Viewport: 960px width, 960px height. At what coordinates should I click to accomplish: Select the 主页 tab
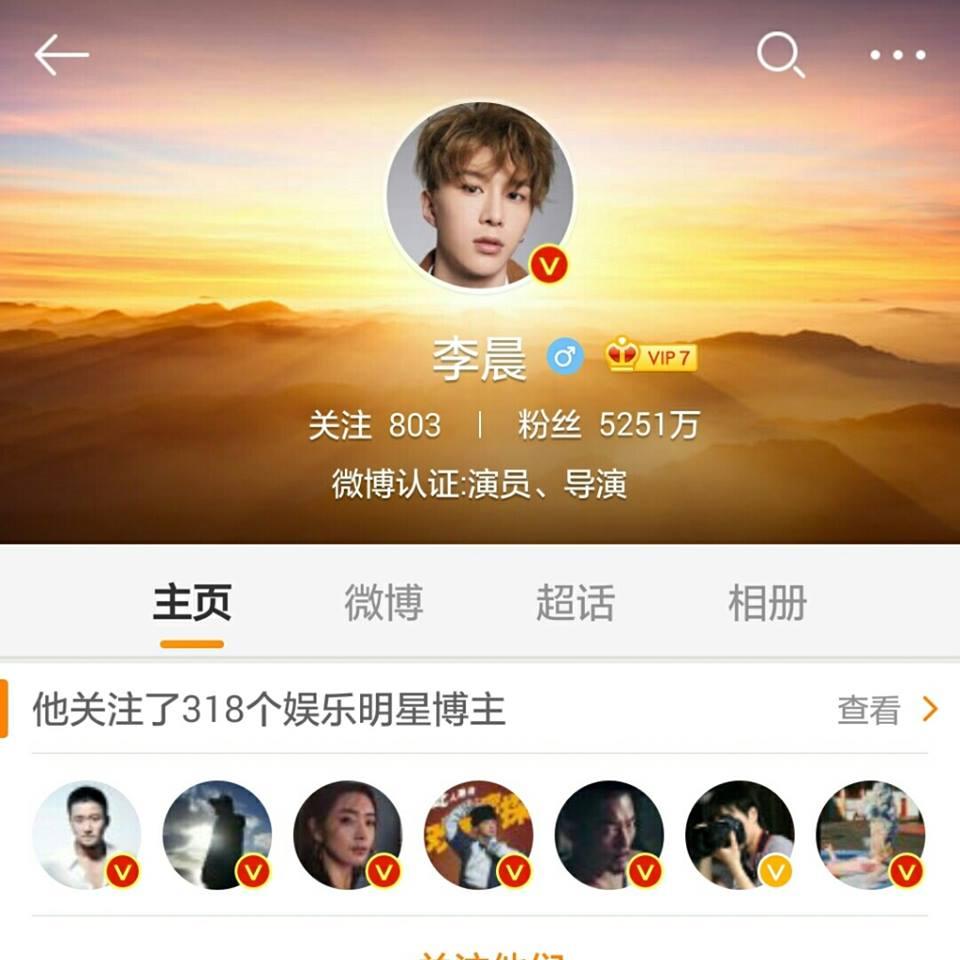pyautogui.click(x=192, y=604)
